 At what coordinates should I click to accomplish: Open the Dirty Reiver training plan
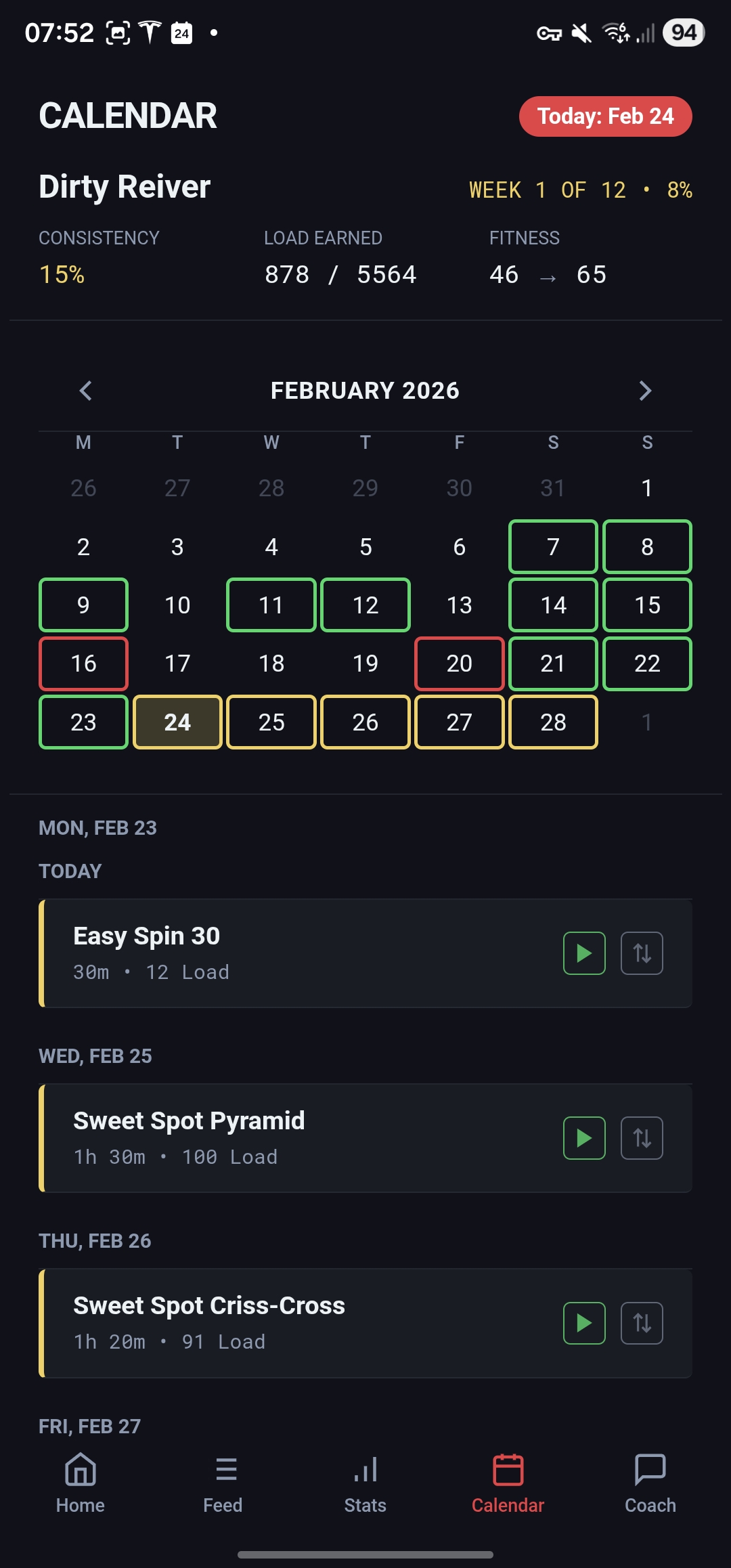(x=125, y=187)
